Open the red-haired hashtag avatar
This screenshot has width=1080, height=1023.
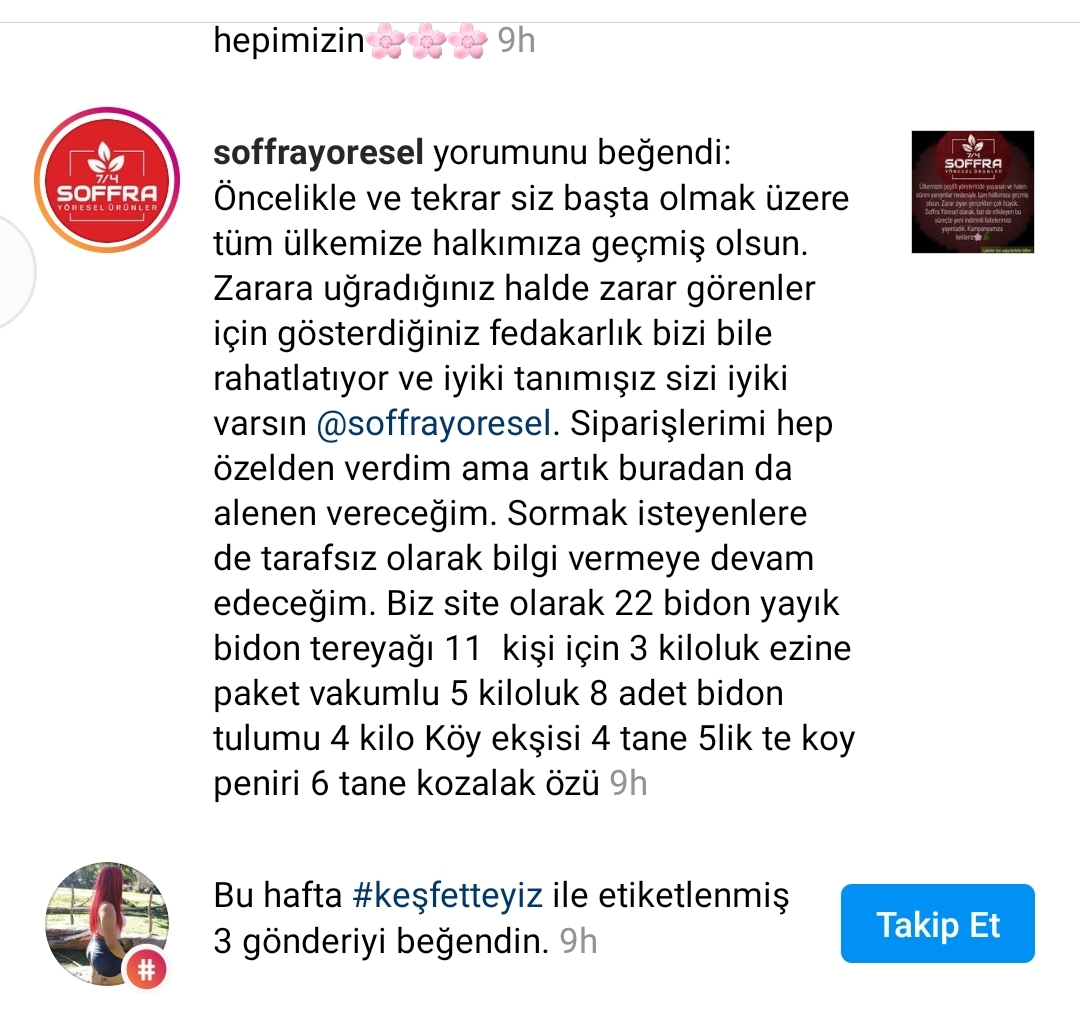[107, 924]
